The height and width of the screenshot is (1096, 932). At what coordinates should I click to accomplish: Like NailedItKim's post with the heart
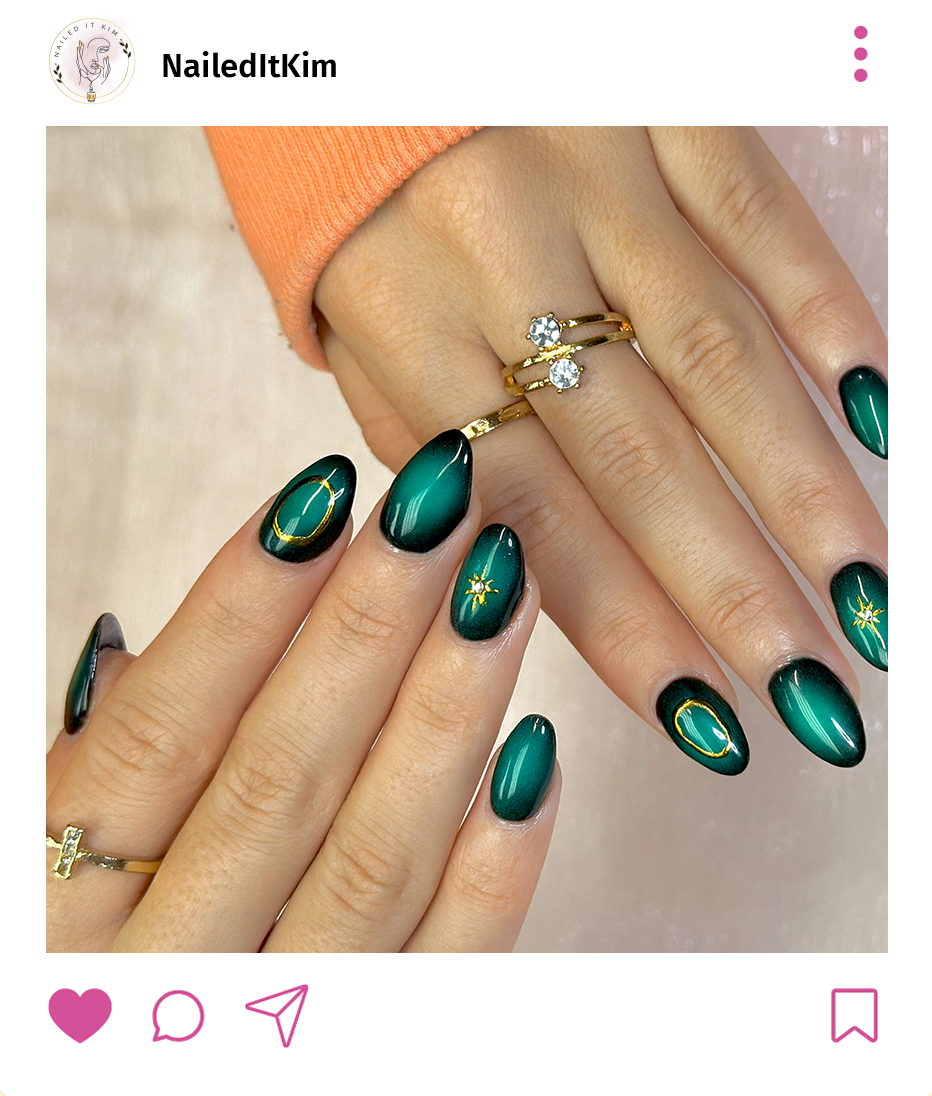coord(80,1014)
